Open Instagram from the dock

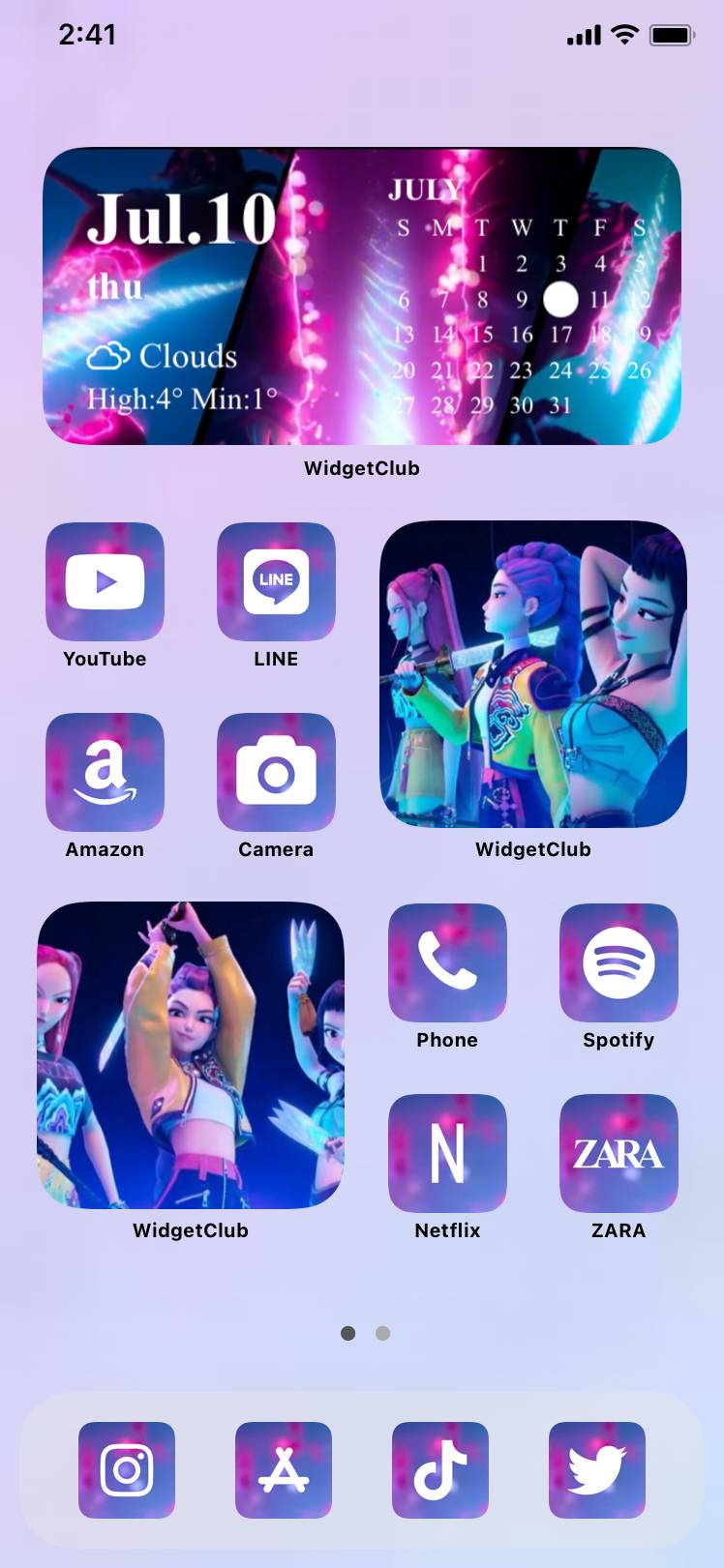click(x=127, y=1469)
